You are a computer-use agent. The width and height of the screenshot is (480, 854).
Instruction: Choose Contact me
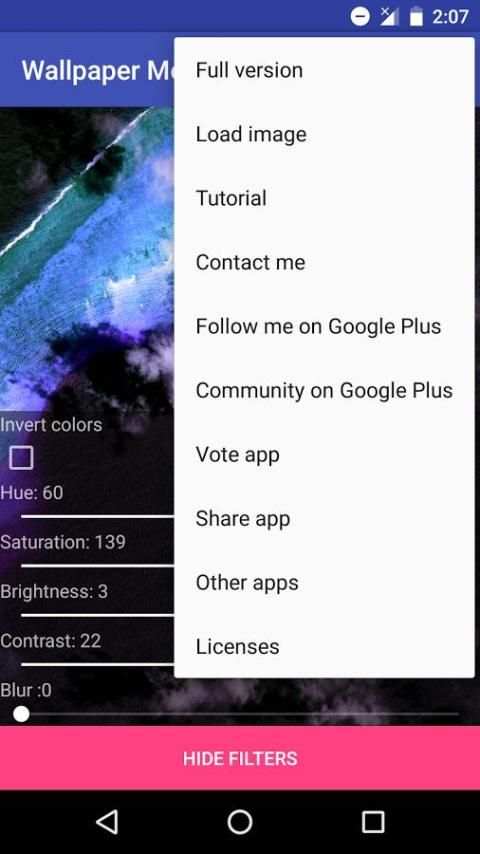(324, 263)
